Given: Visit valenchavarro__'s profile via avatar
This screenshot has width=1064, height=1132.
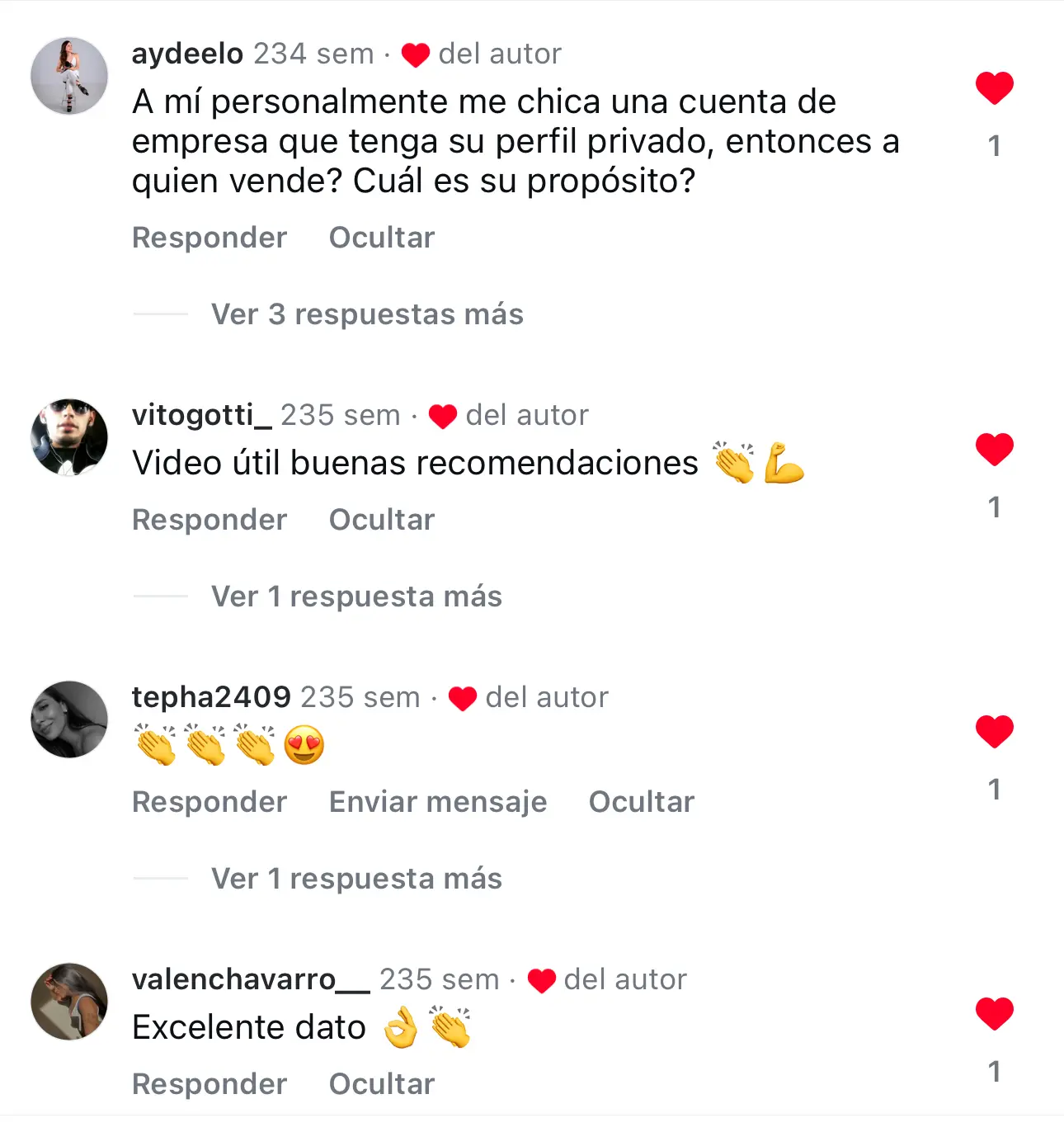Looking at the screenshot, I should tap(69, 1002).
